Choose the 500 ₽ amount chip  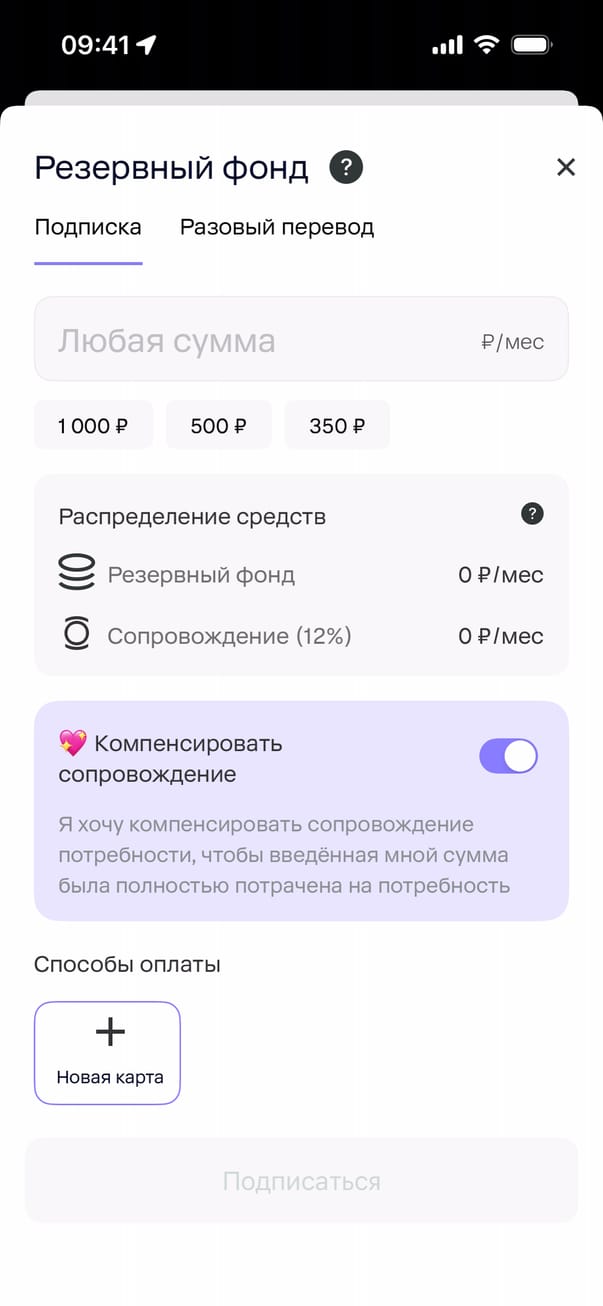218,426
